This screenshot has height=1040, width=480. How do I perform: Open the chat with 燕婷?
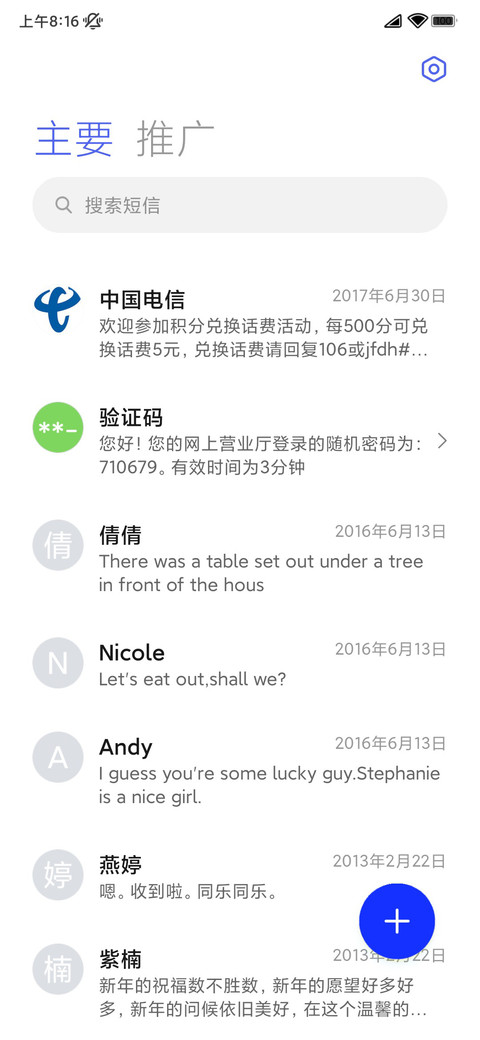(240, 877)
